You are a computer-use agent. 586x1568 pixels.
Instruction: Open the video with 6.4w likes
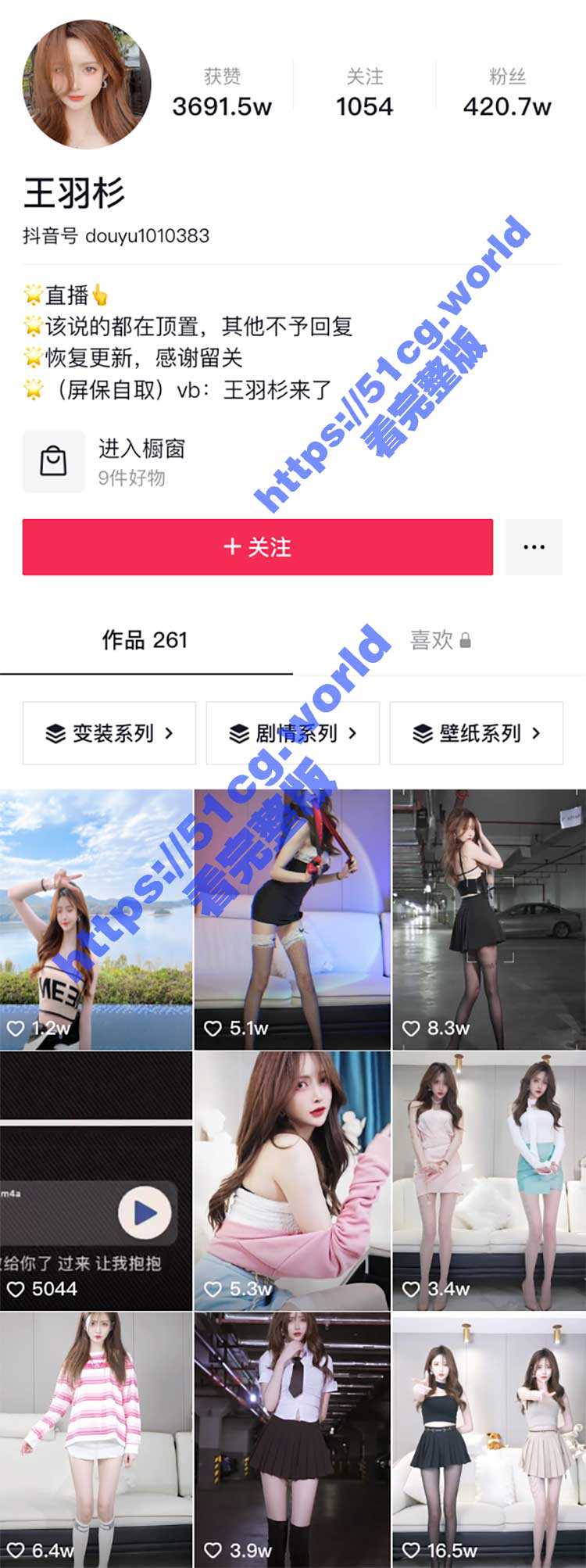tap(95, 1440)
